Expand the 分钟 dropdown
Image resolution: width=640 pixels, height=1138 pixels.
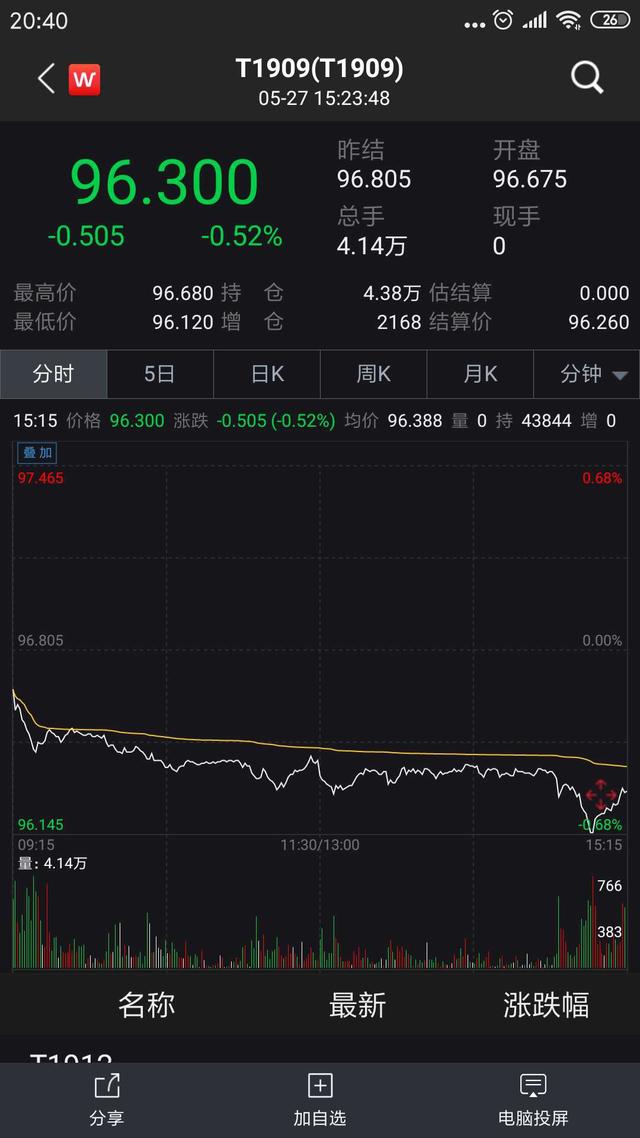coord(587,374)
